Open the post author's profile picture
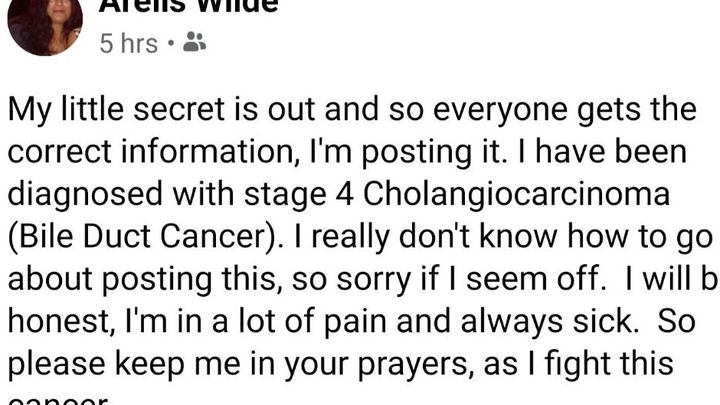Viewport: 720px width, 405px height. (x=45, y=22)
